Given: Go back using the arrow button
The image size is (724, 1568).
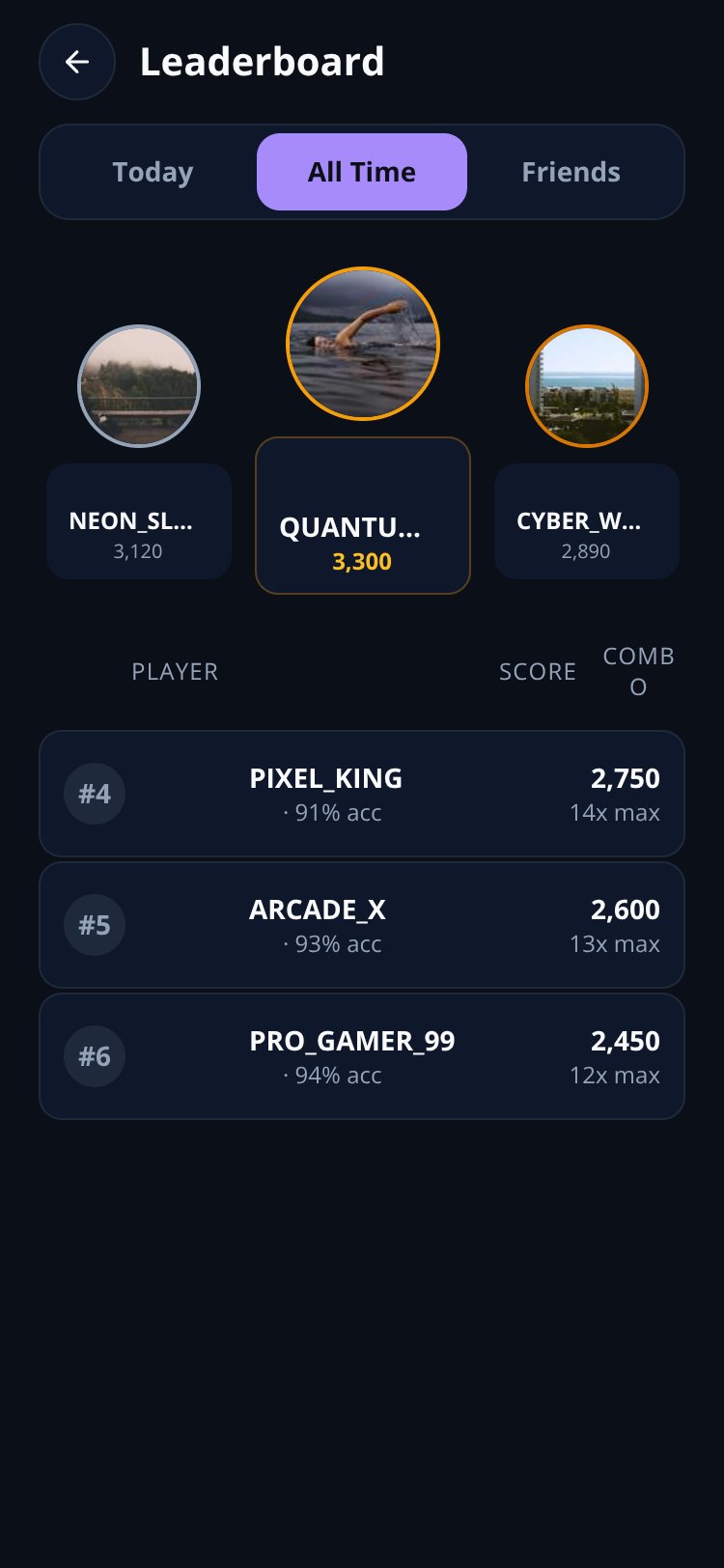Looking at the screenshot, I should pyautogui.click(x=77, y=62).
